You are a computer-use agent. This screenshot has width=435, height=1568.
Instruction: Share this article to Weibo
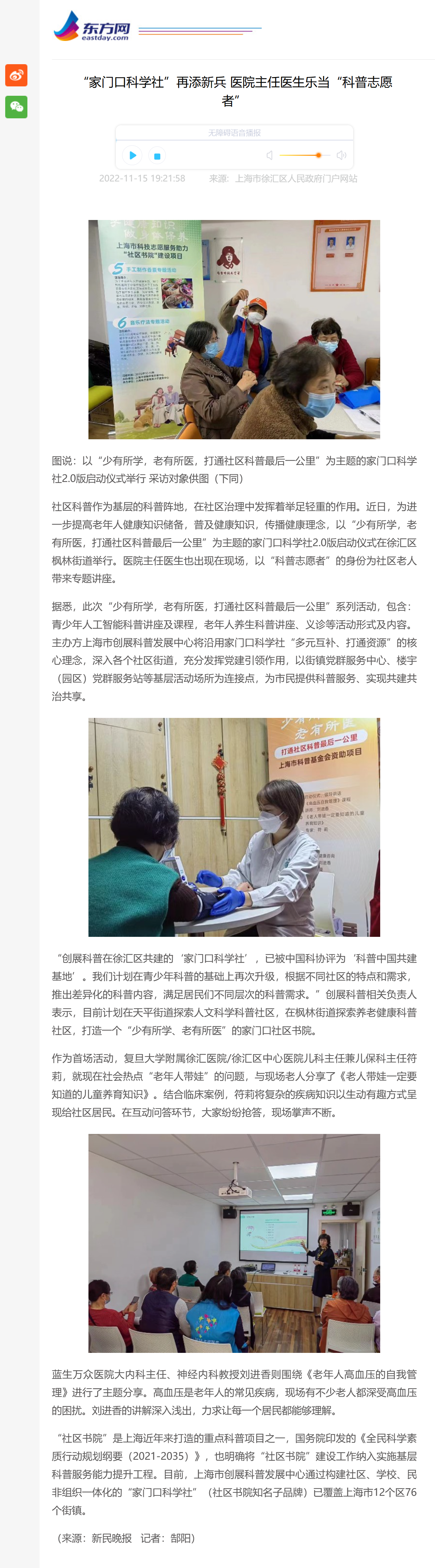(x=16, y=76)
